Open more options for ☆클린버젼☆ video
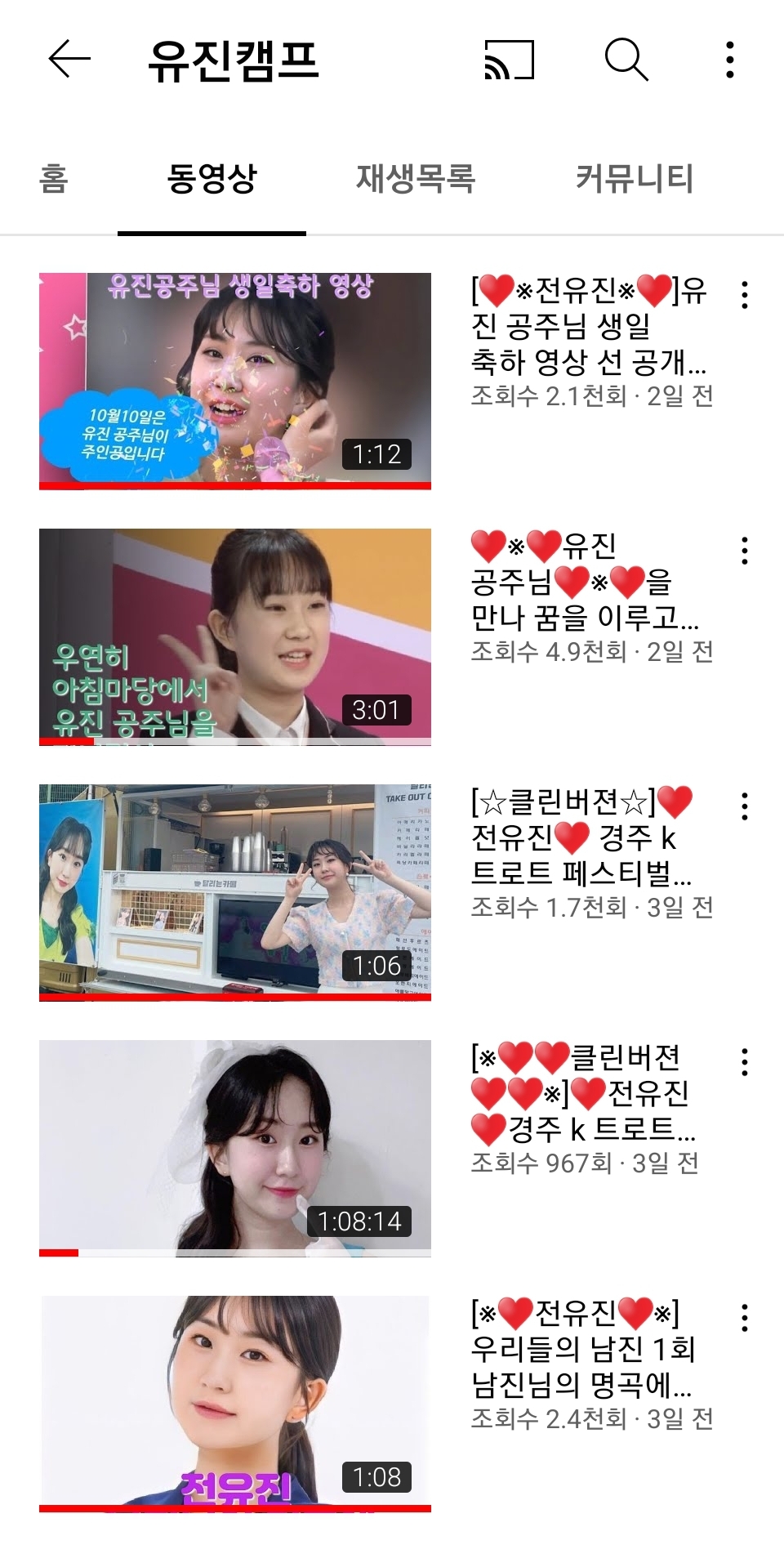This screenshot has height=1545, width=784. click(744, 806)
